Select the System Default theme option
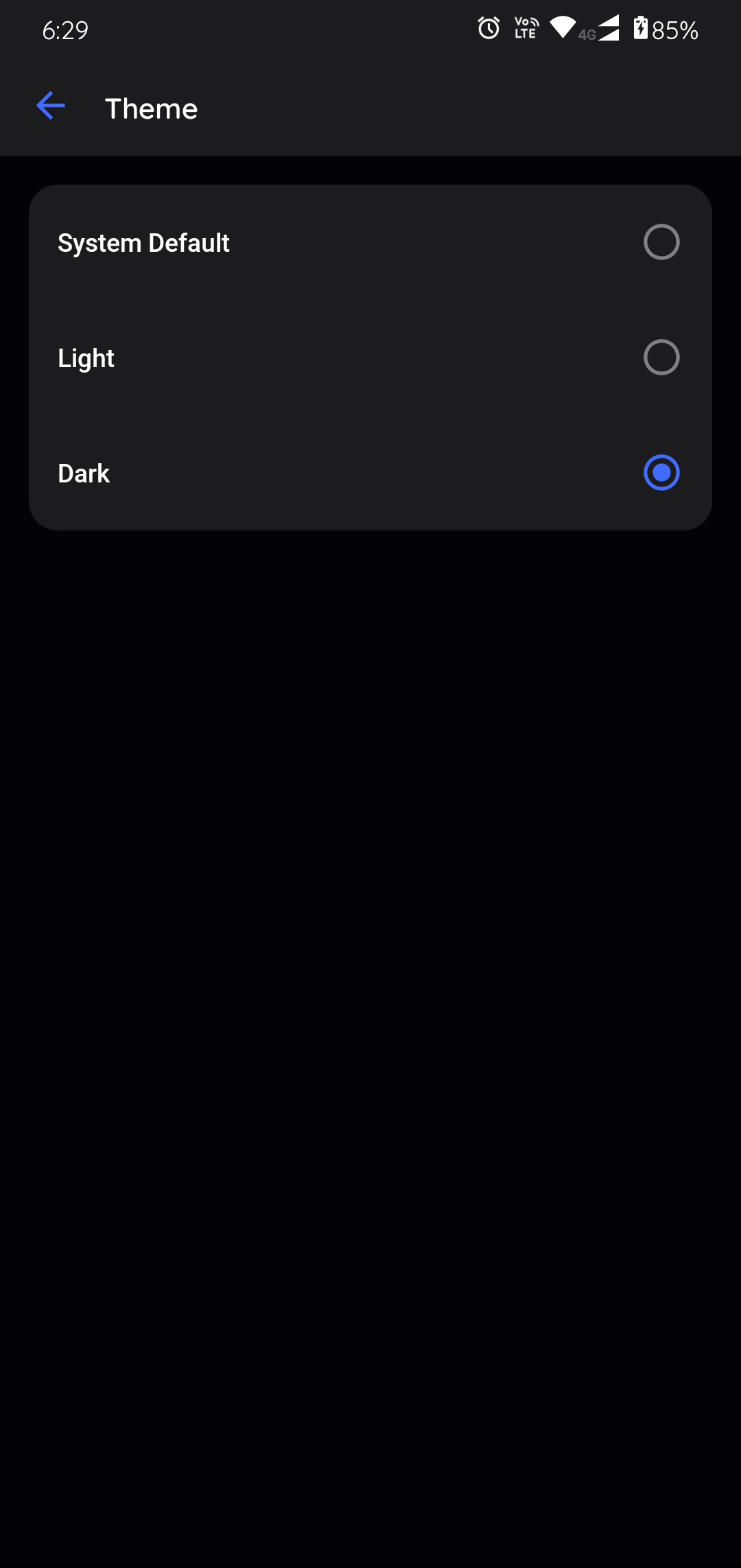Image resolution: width=741 pixels, height=1568 pixels. pos(661,242)
